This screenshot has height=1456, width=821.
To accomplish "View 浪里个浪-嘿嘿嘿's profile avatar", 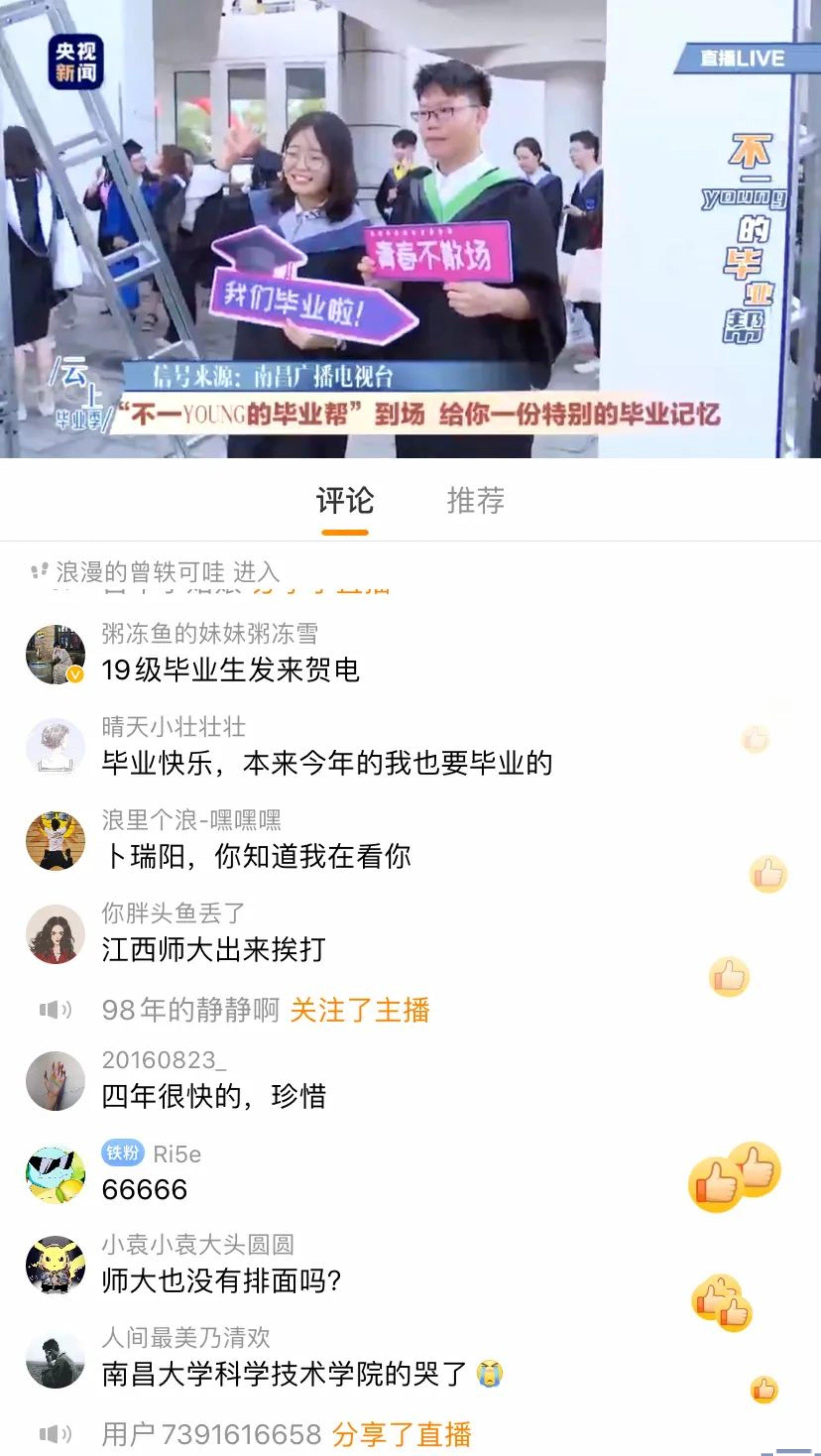I will (x=56, y=840).
